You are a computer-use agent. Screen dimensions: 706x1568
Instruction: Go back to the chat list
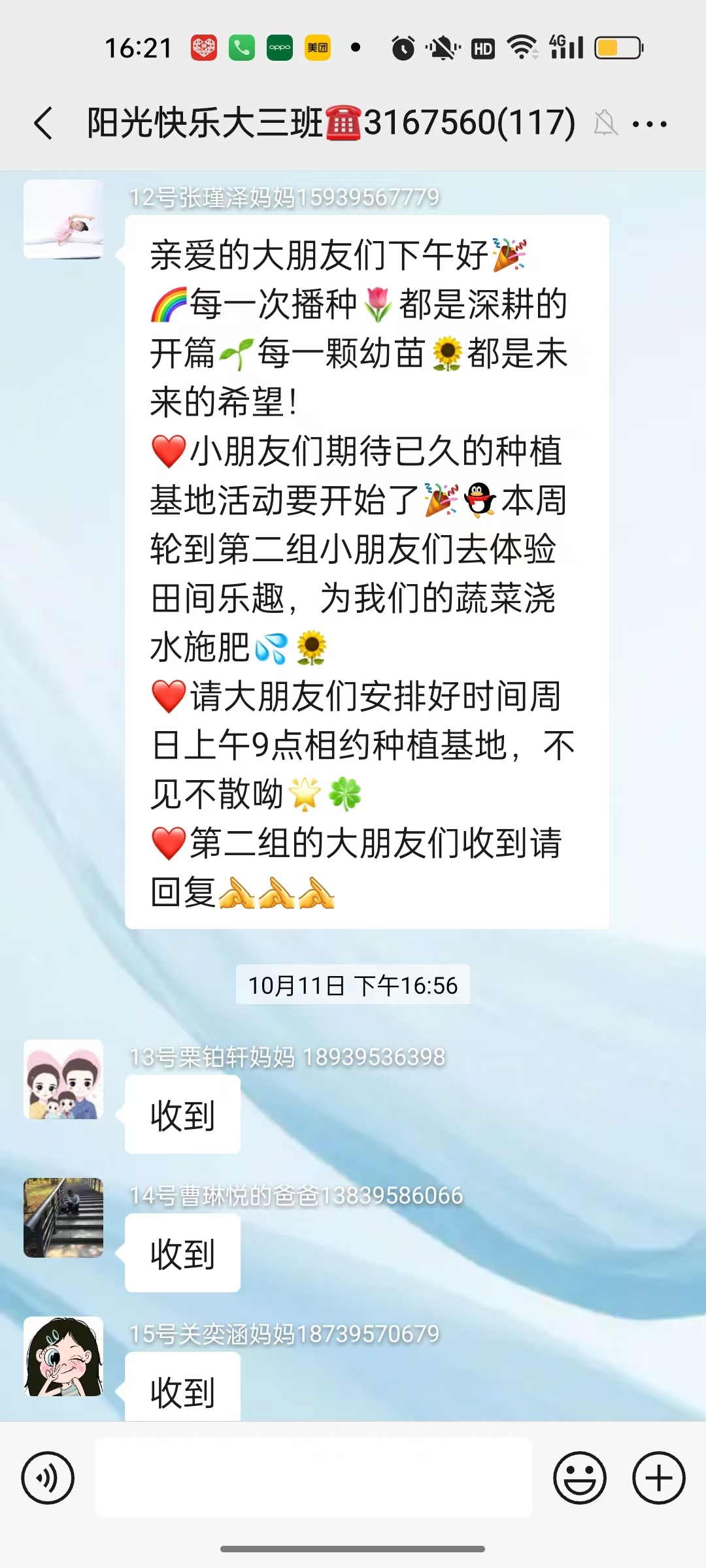point(43,123)
